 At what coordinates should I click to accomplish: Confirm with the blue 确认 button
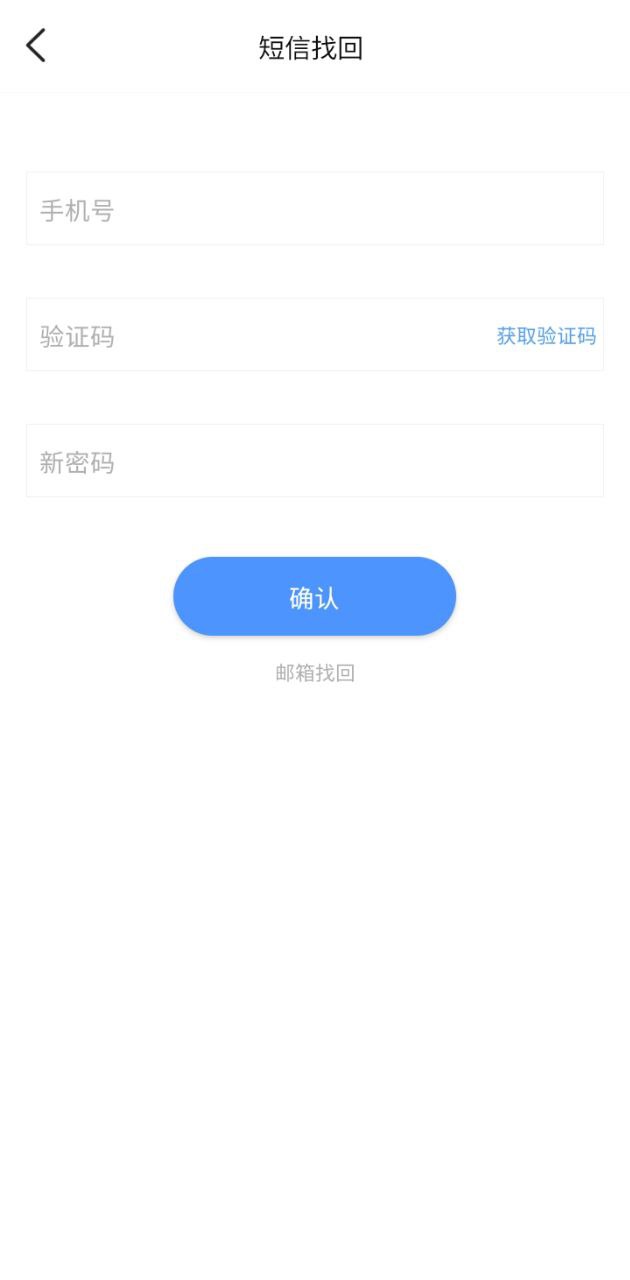click(x=314, y=597)
